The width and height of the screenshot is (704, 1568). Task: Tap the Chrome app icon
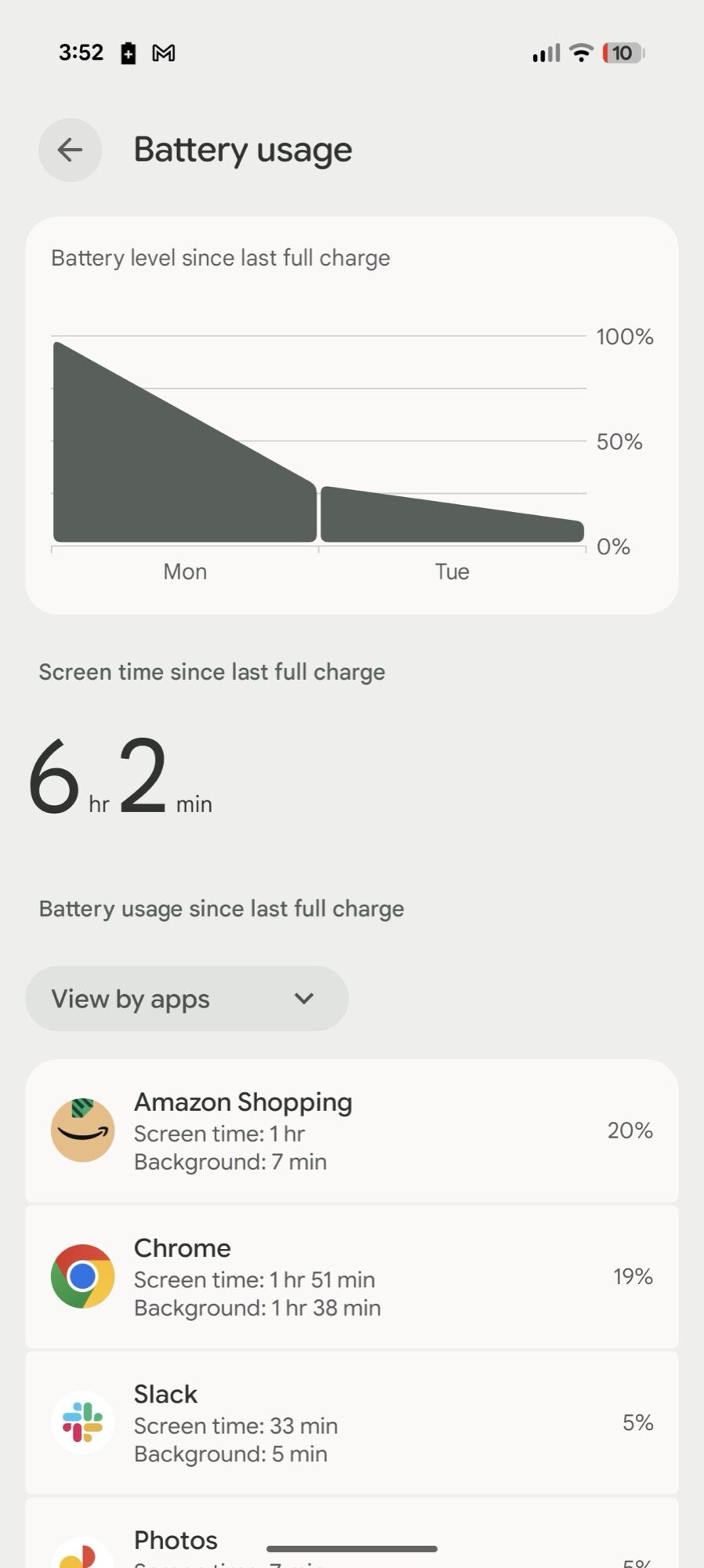[x=82, y=1277]
